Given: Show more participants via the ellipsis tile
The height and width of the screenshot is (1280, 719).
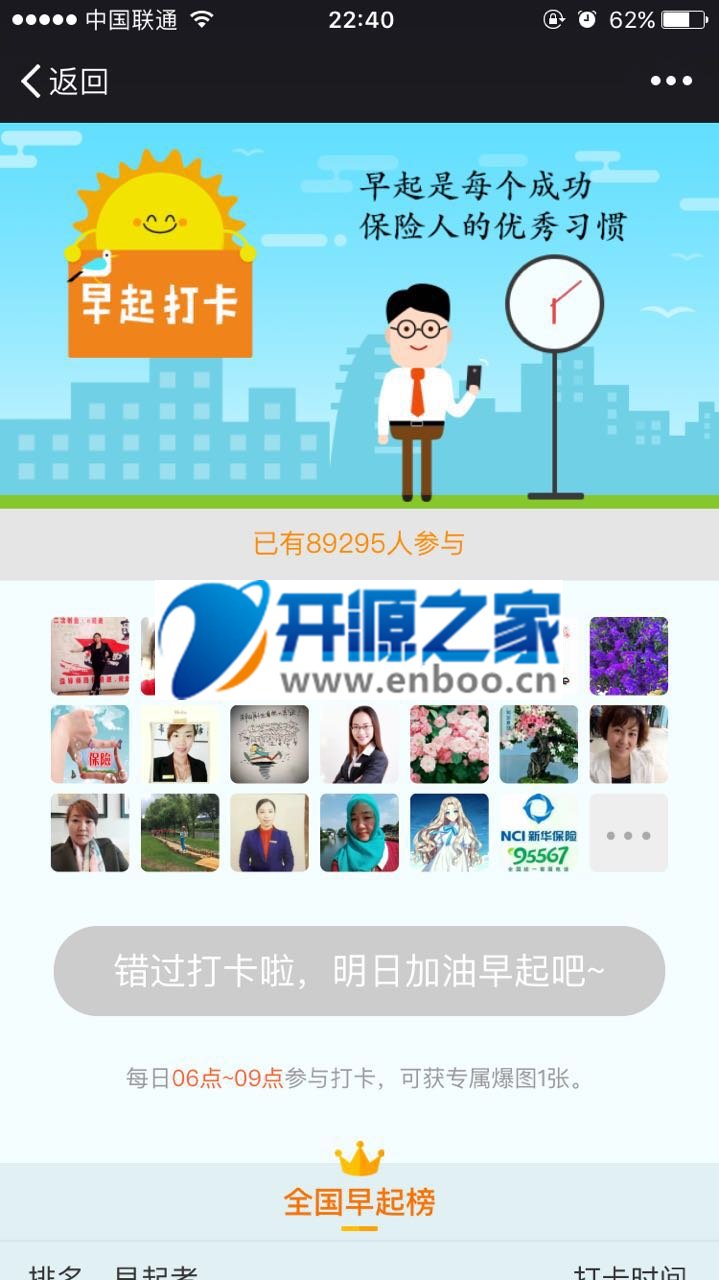Looking at the screenshot, I should [x=628, y=833].
